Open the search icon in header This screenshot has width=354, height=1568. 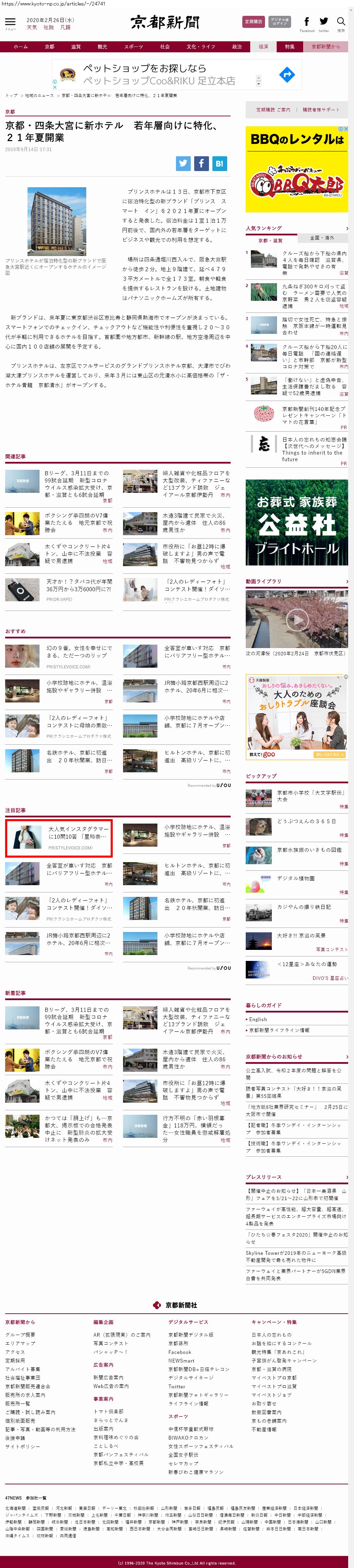341,22
